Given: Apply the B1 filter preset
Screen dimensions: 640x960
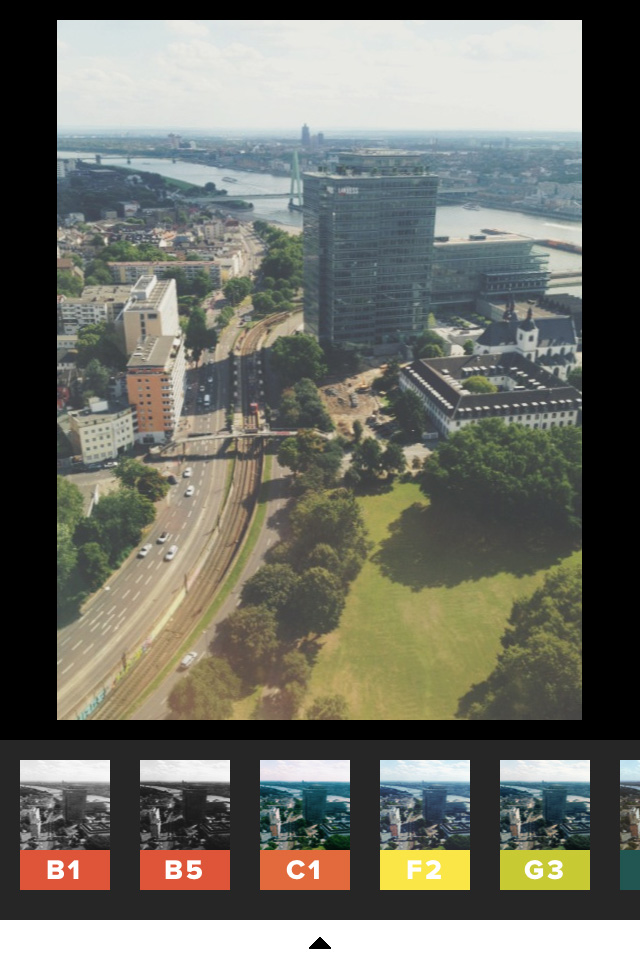Looking at the screenshot, I should 65,825.
